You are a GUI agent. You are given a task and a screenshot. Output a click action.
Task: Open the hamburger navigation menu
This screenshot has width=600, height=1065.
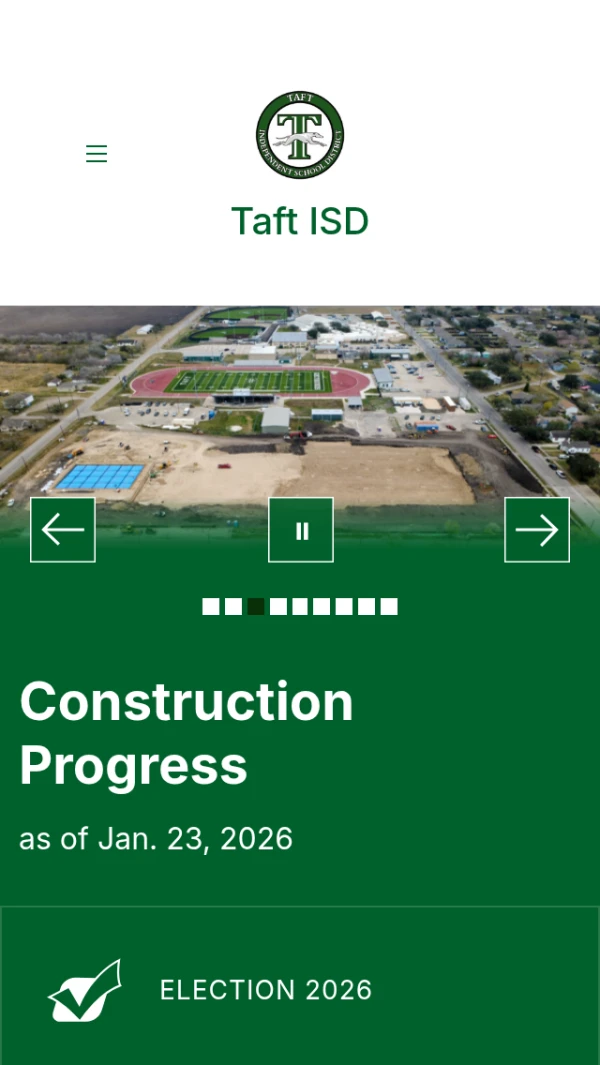click(x=96, y=154)
